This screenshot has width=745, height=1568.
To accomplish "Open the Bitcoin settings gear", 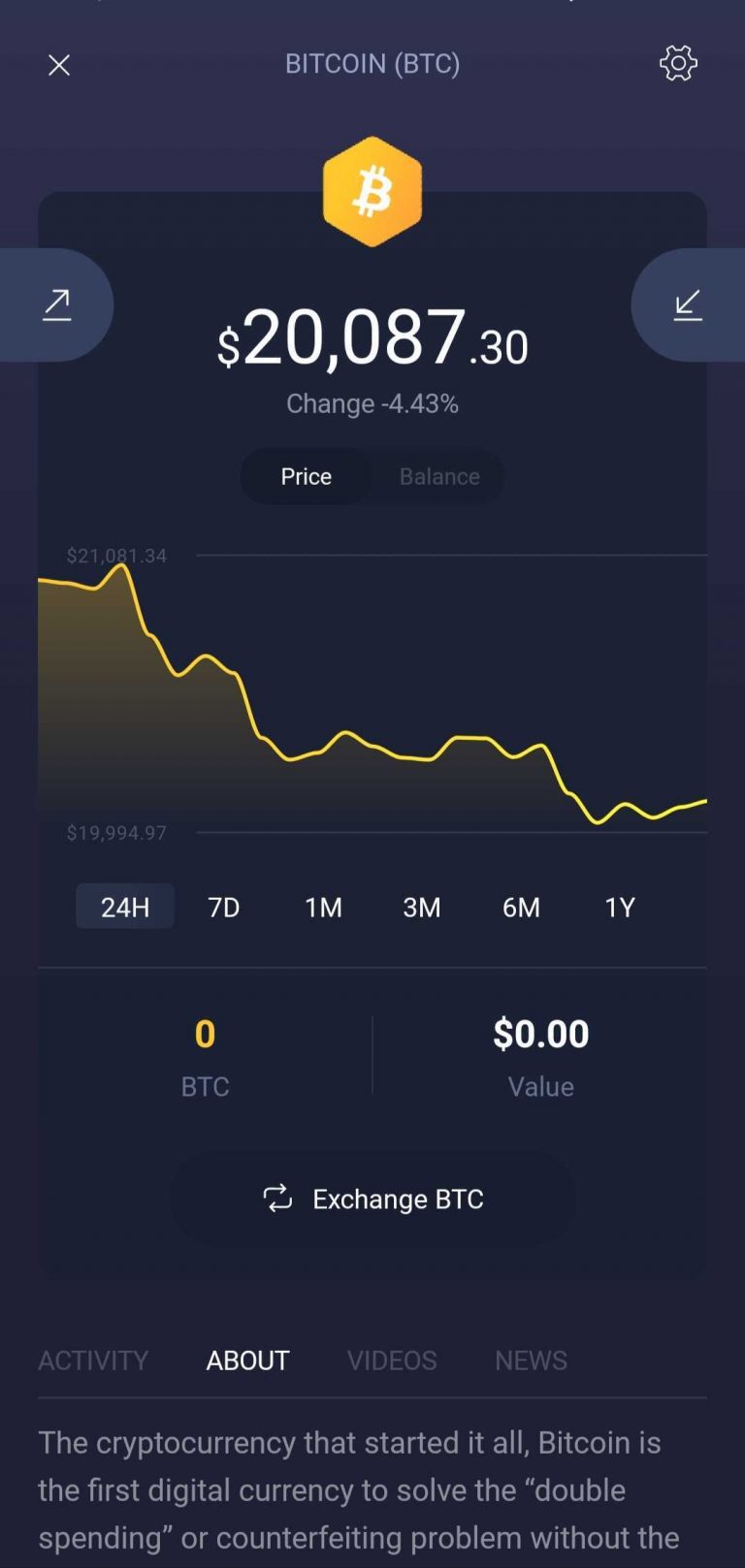I will click(678, 64).
